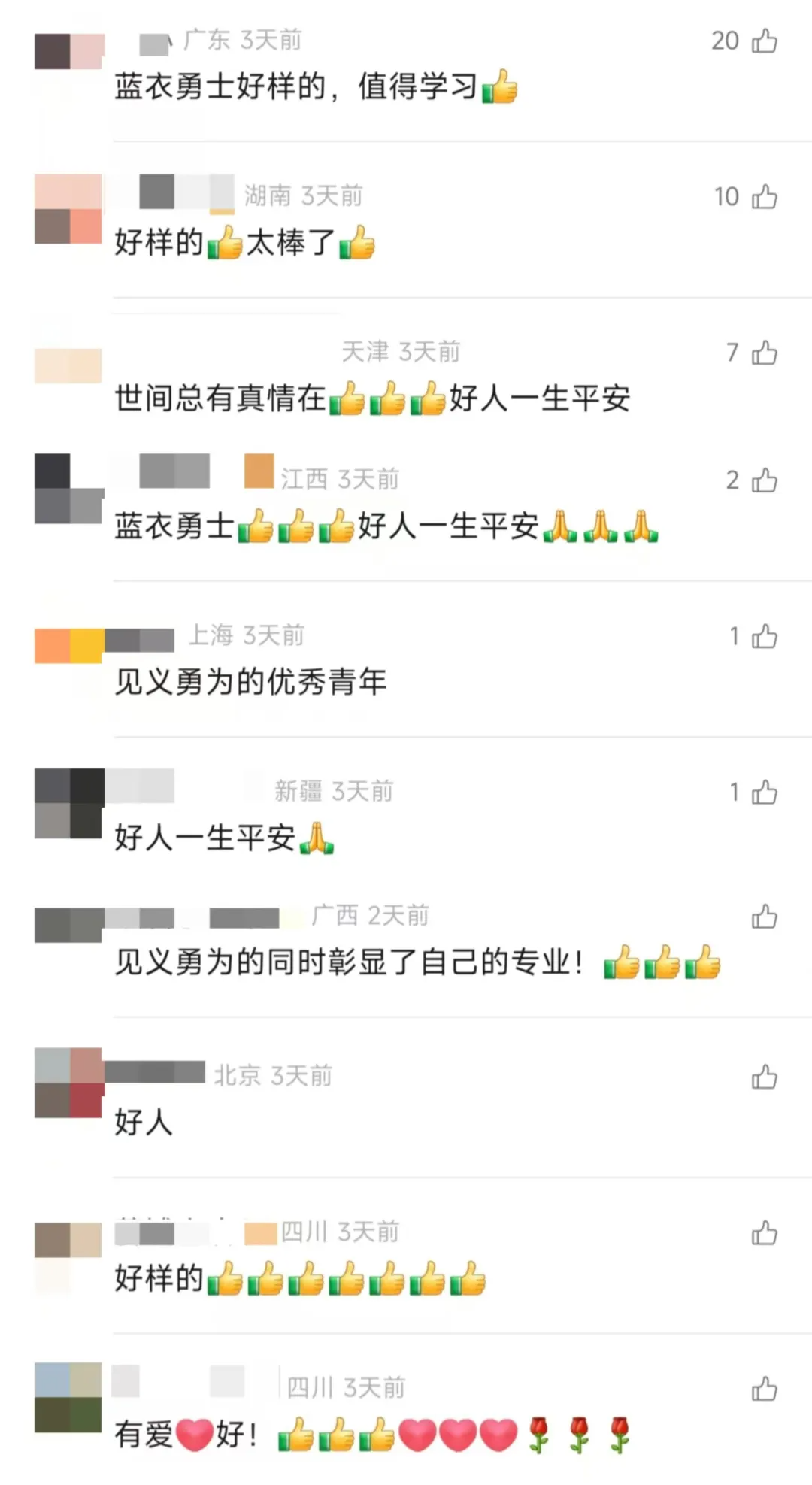This screenshot has width=812, height=1485.
Task: Like the Xinjiang comment 好人一生平安
Action: [764, 793]
